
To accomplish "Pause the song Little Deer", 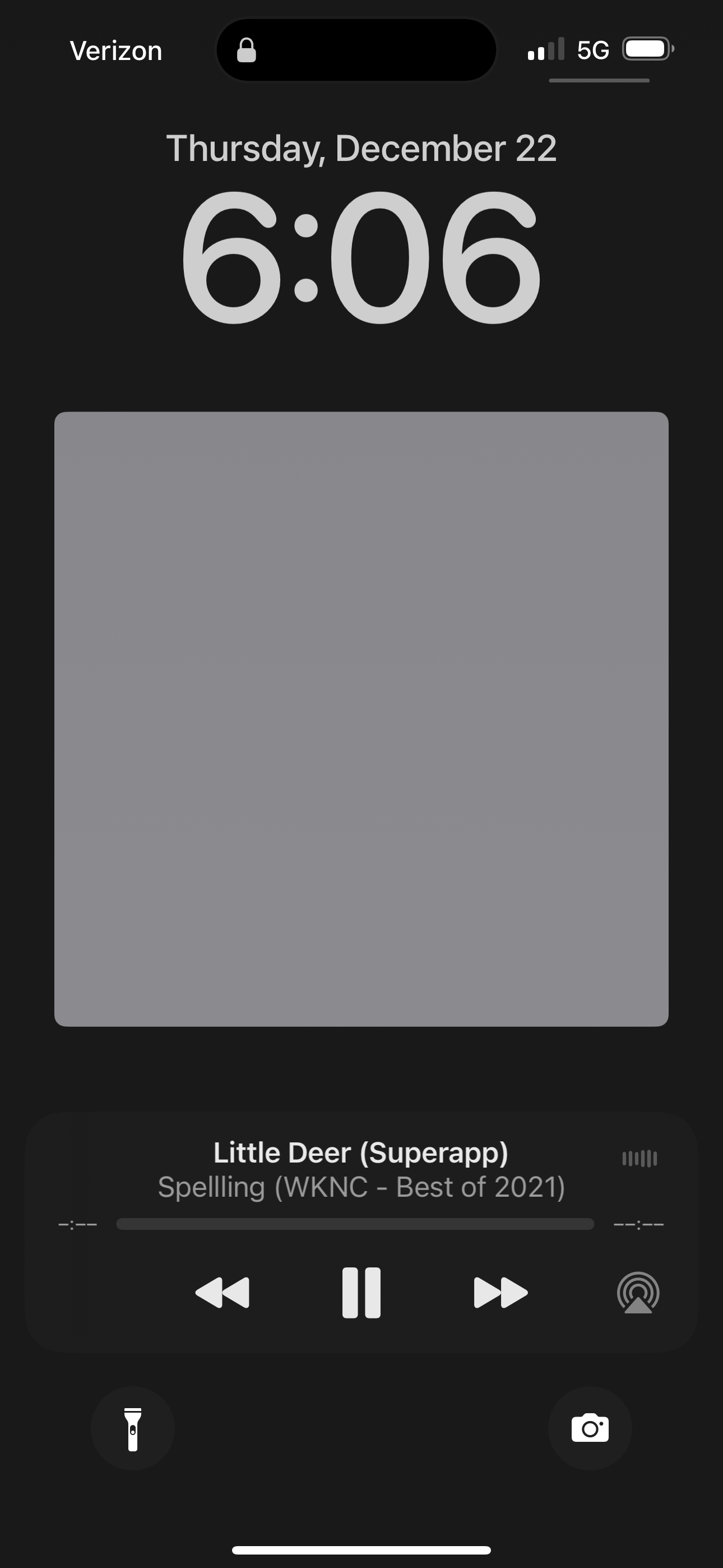I will pos(361,1292).
